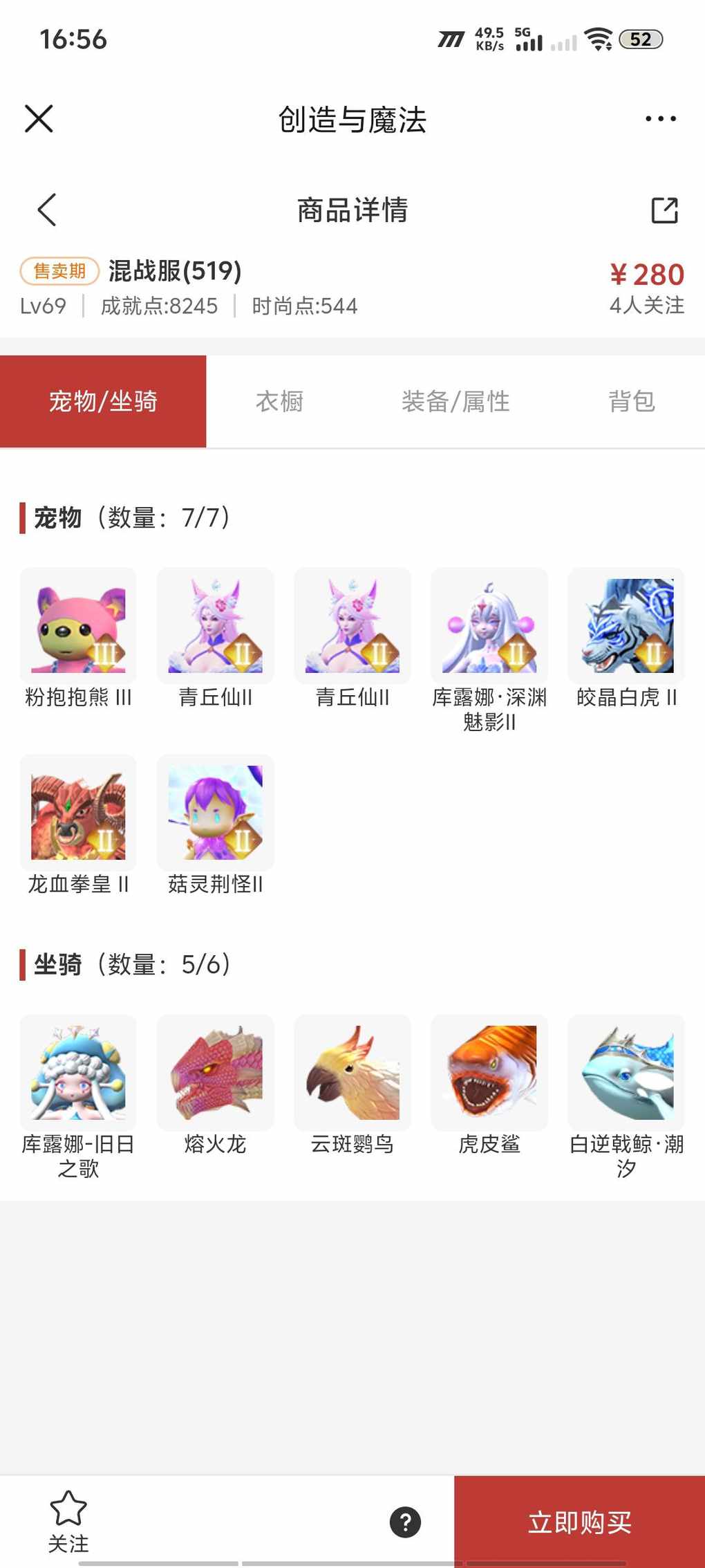Open the 背包 tab
This screenshot has height=1568, width=705.
pyautogui.click(x=631, y=401)
